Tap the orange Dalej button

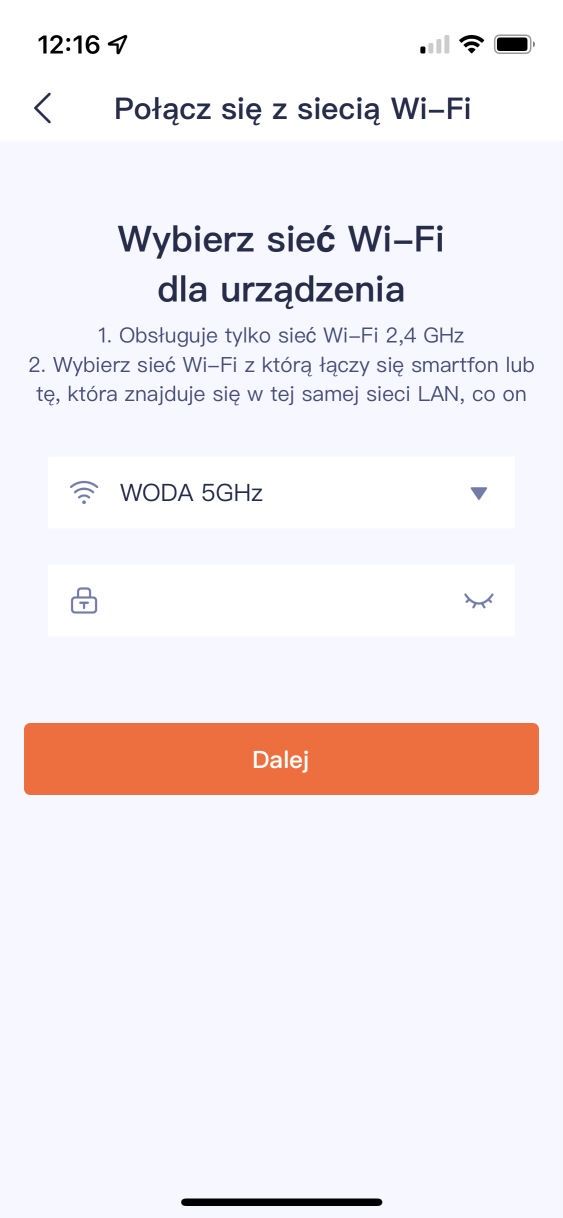point(281,759)
